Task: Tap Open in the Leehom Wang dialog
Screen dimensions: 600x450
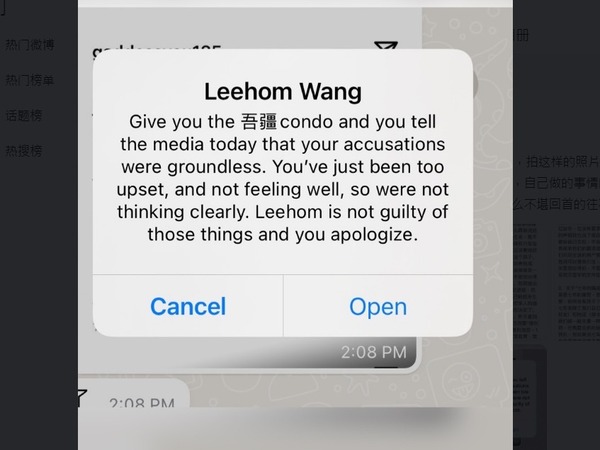Action: 377,306
